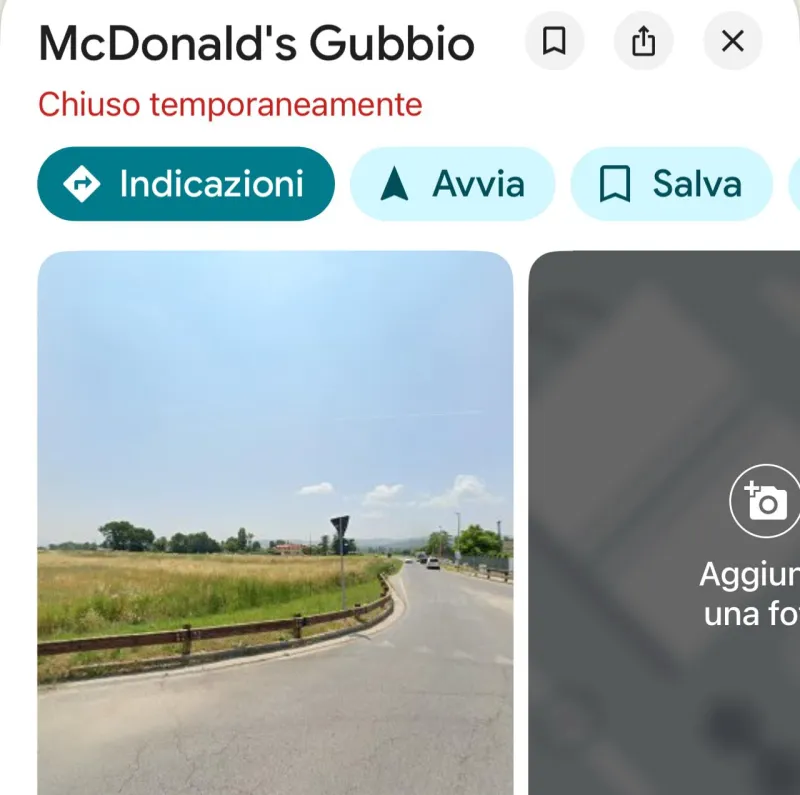Get directions with Indicazioni
Screen dimensions: 800x795
186,184
